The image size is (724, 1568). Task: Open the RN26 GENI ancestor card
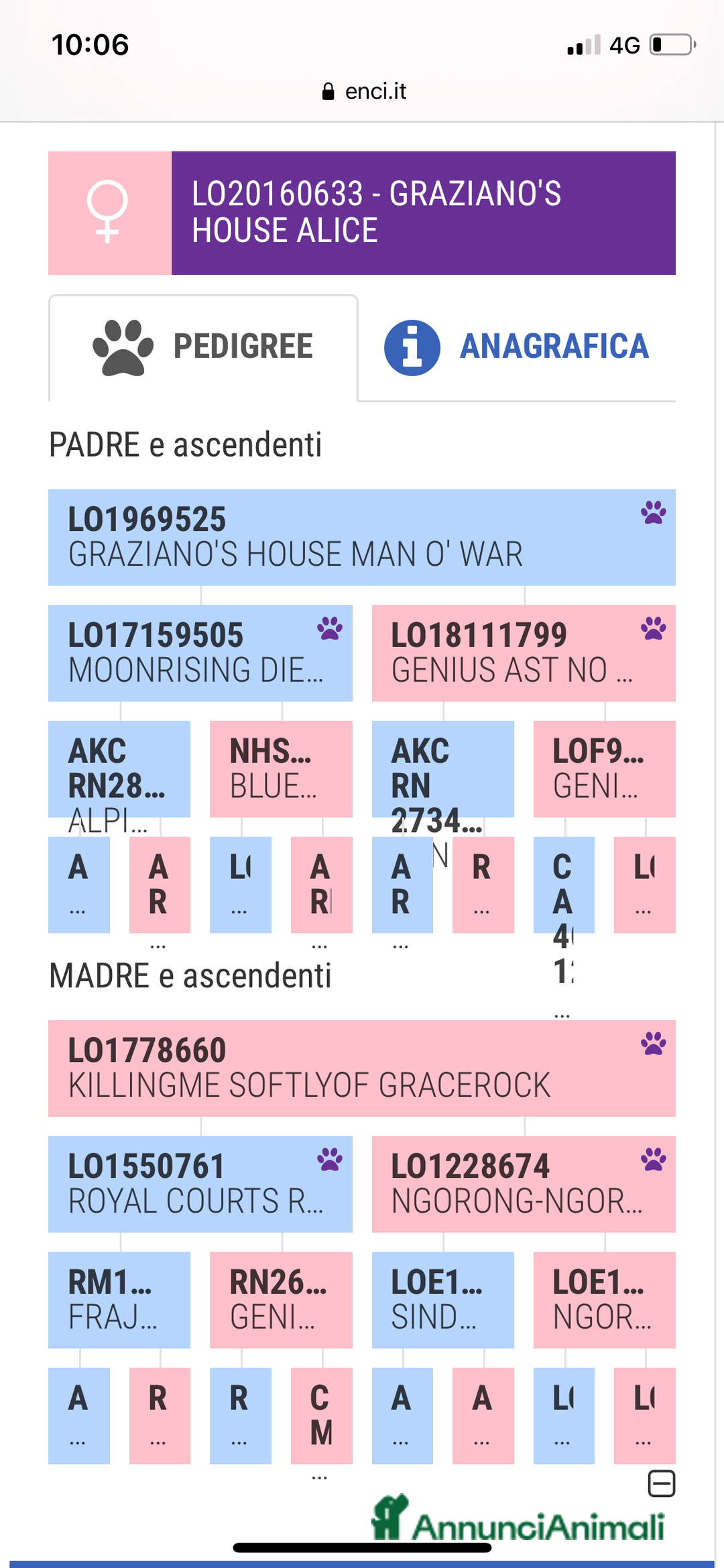280,1300
